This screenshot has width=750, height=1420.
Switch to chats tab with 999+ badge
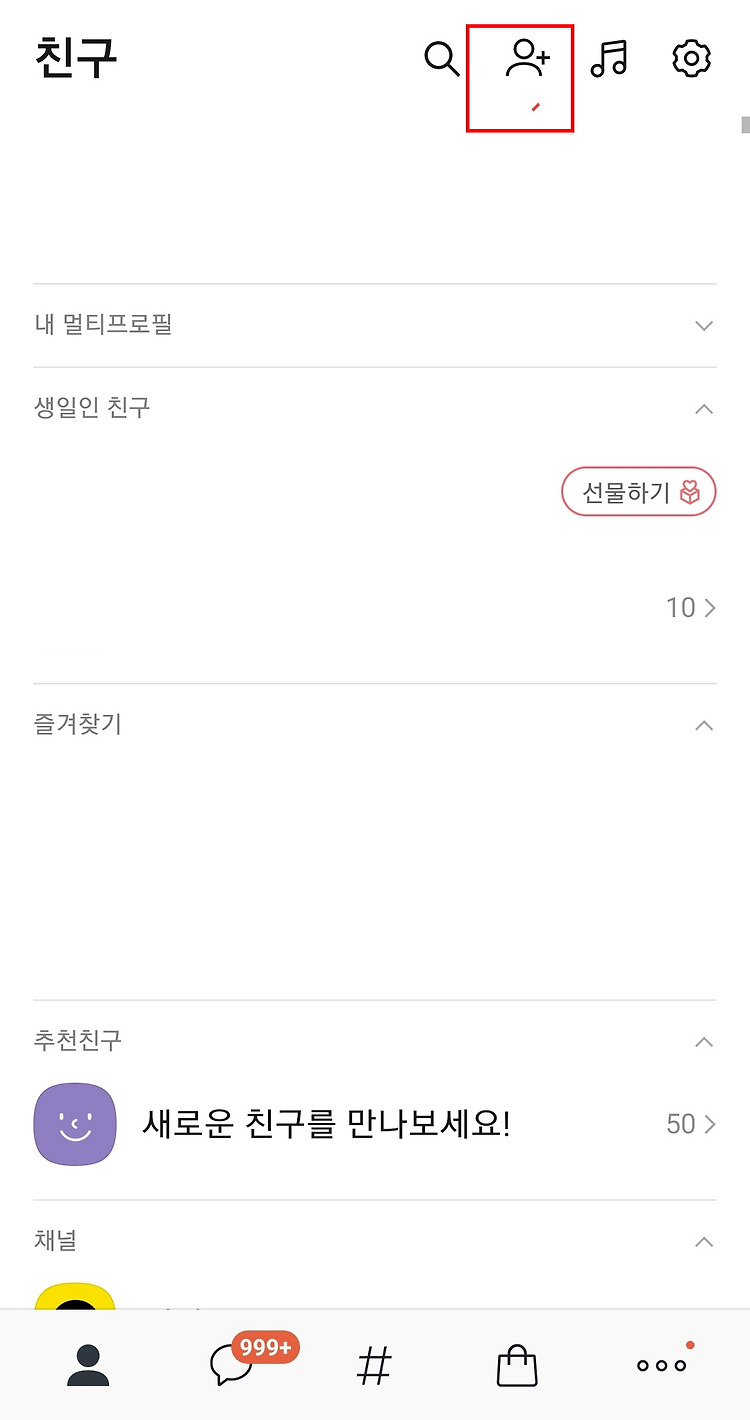pos(232,1365)
